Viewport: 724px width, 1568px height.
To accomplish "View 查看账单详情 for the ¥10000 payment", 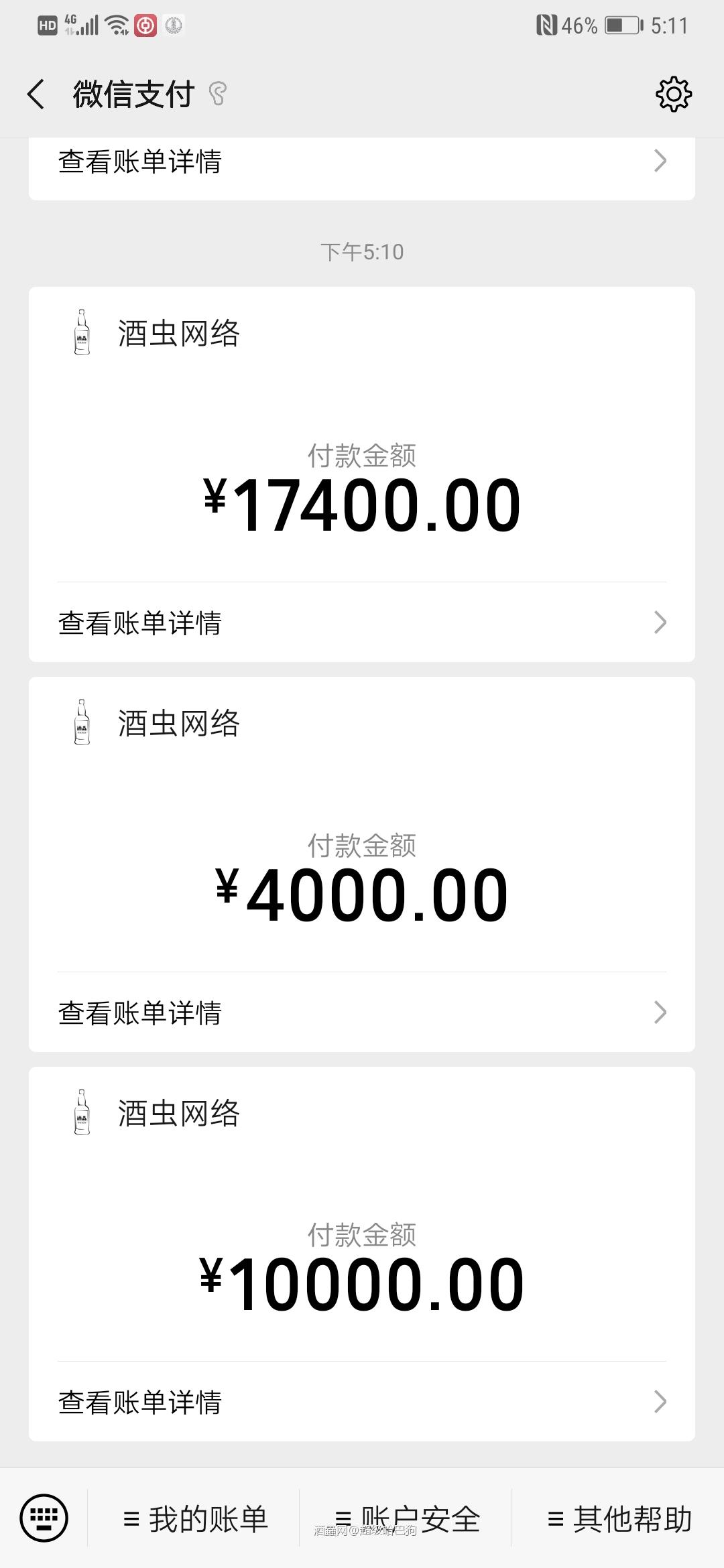I will [x=139, y=1401].
